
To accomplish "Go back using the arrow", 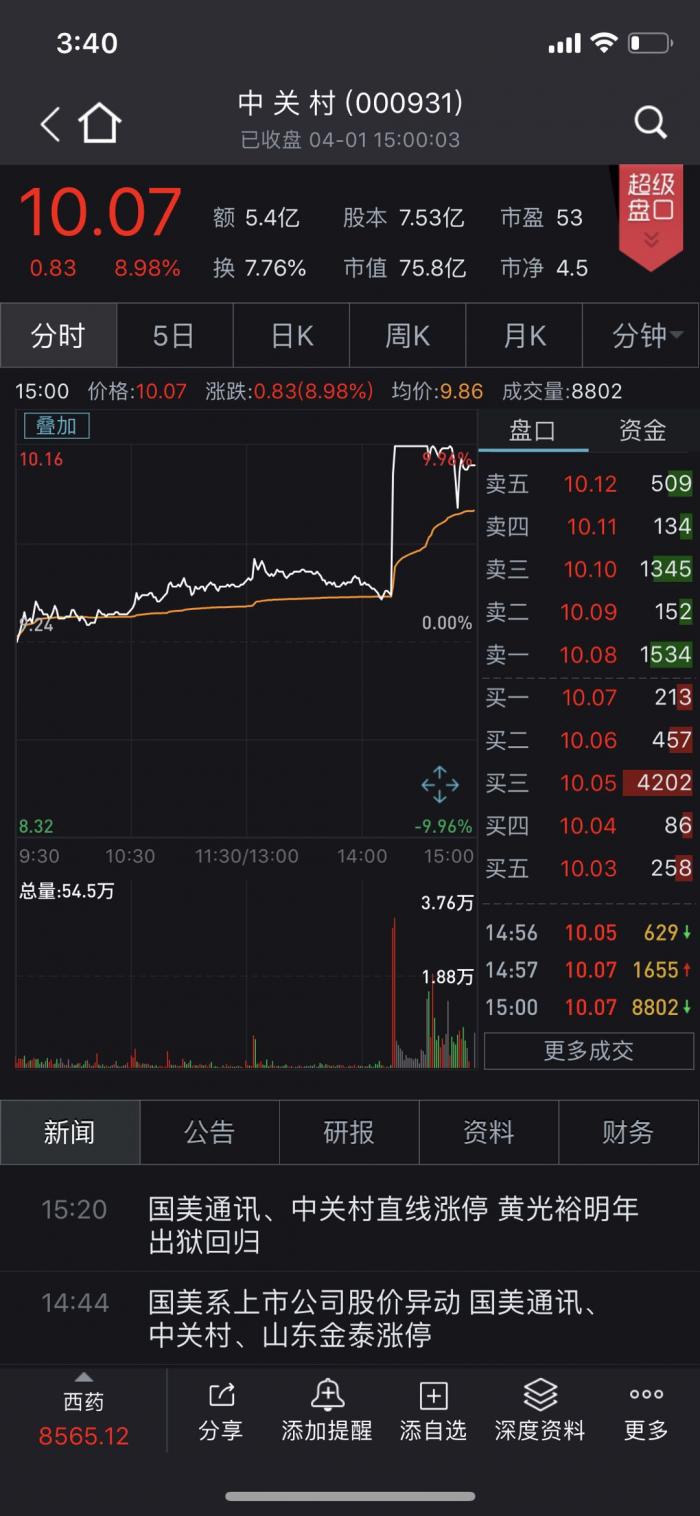I will click(49, 124).
